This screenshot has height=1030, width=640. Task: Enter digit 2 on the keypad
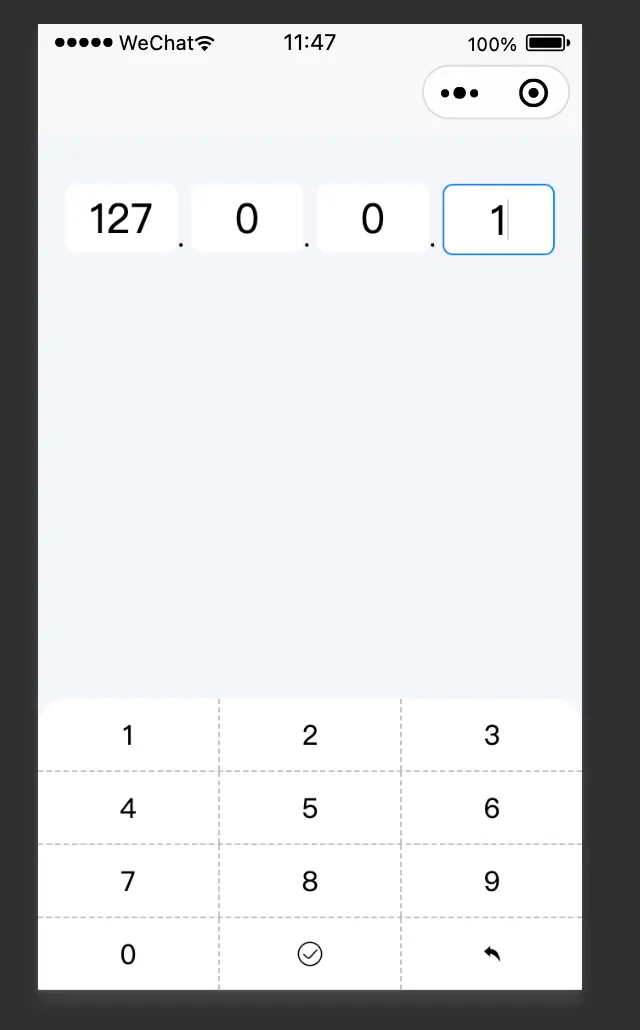[x=310, y=734]
